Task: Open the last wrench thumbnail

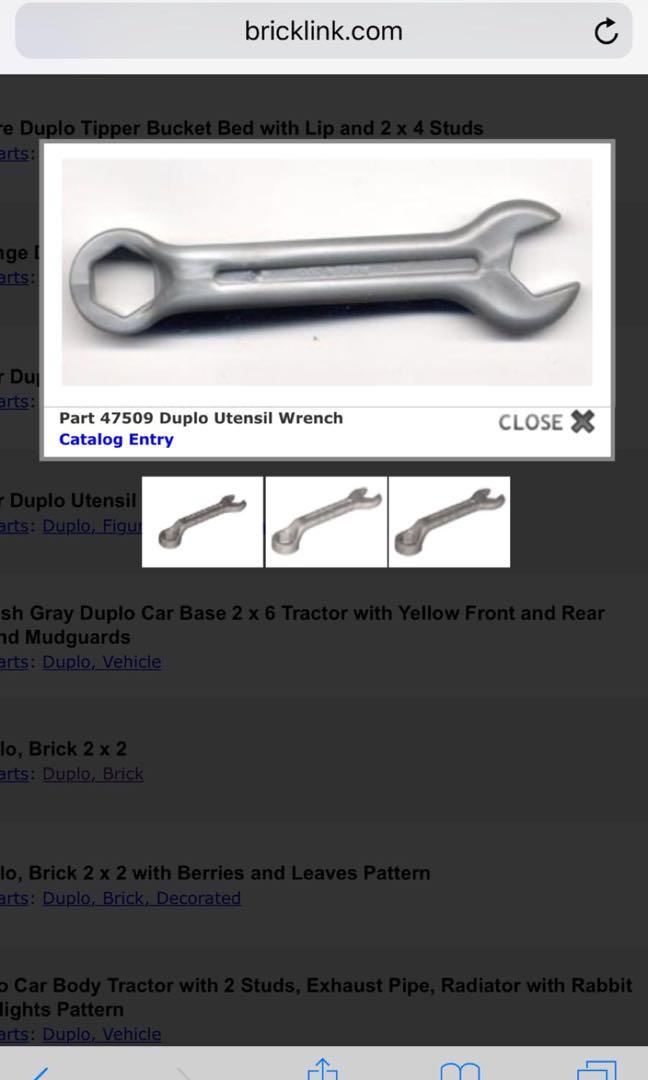Action: [x=449, y=522]
